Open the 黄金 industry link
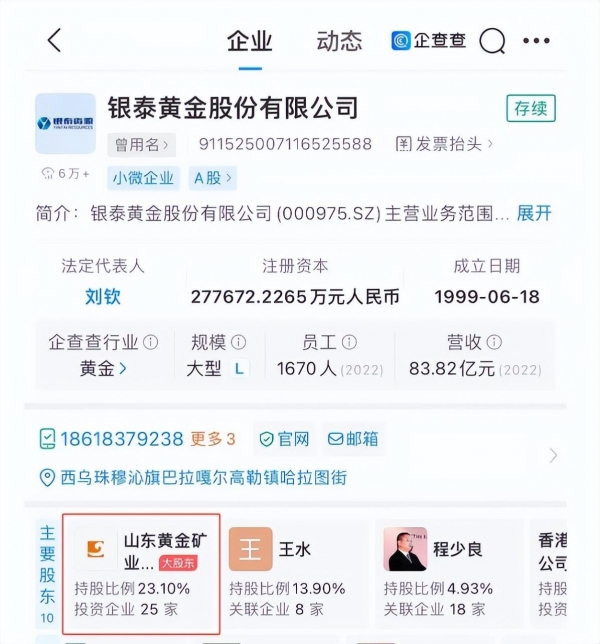The image size is (600, 644). coord(103,368)
